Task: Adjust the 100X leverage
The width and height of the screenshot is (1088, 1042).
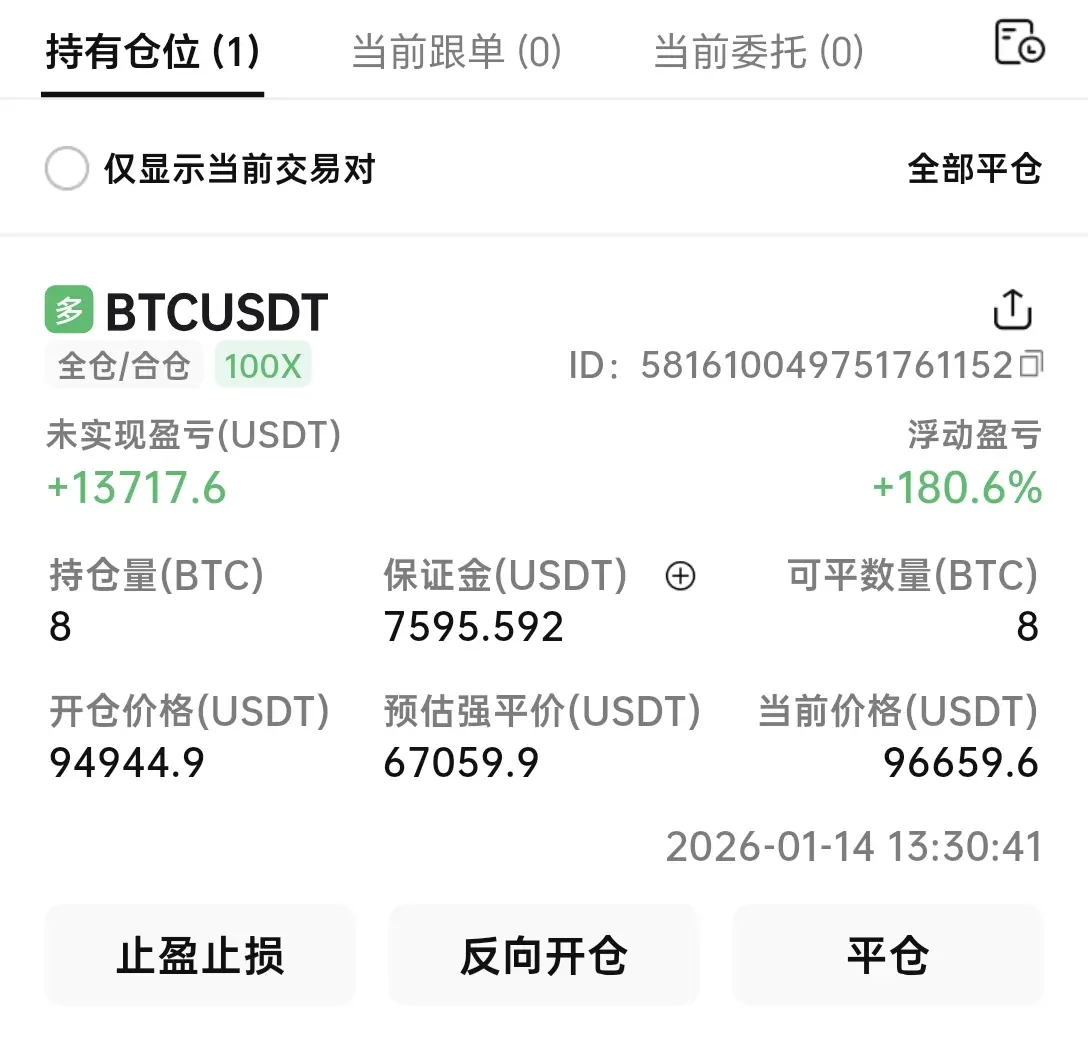Action: pyautogui.click(x=262, y=366)
